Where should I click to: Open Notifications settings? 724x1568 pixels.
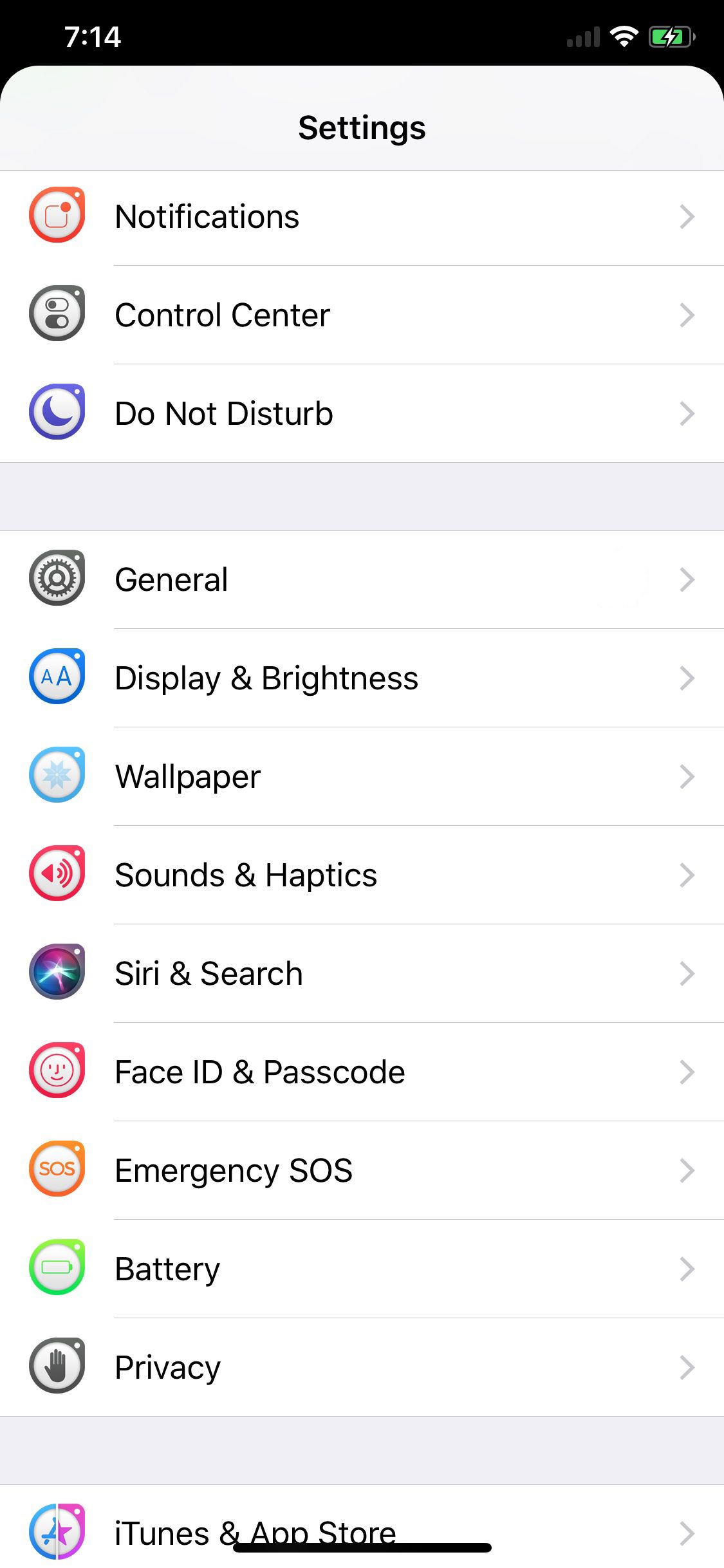(x=362, y=217)
